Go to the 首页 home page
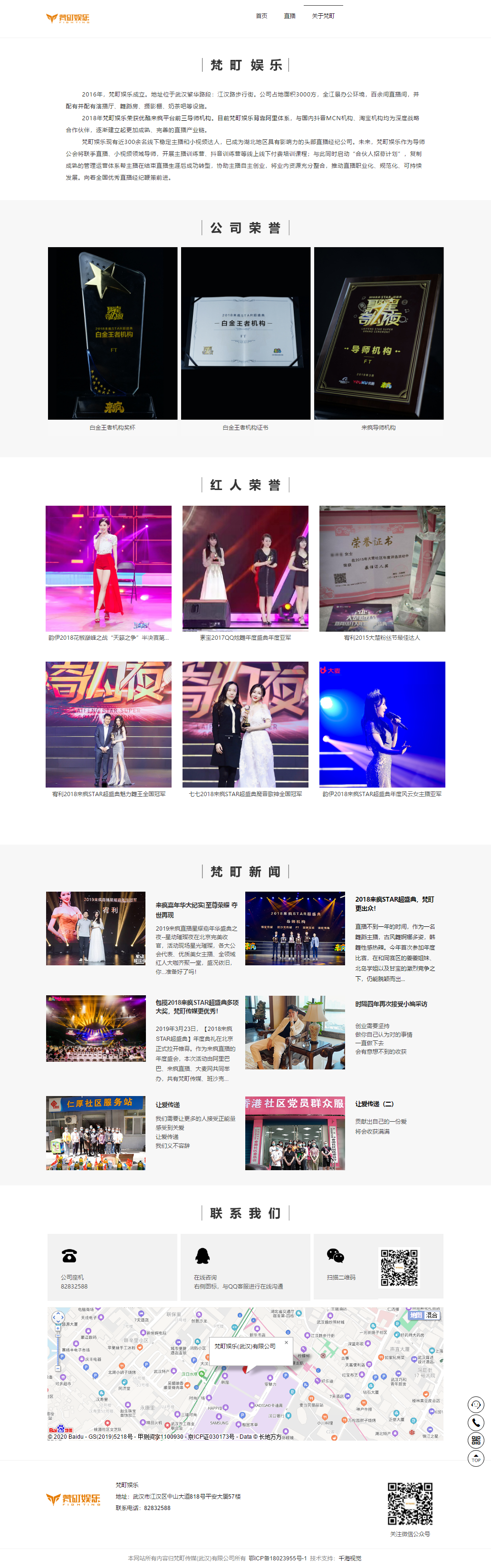The height and width of the screenshot is (1568, 491). click(261, 17)
